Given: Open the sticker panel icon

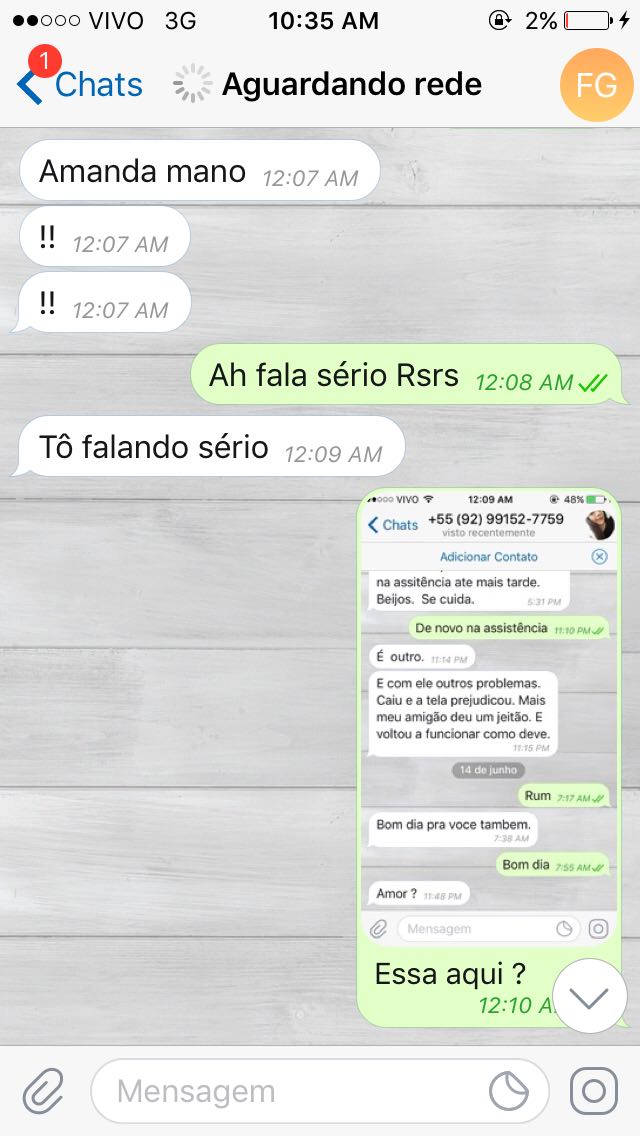Looking at the screenshot, I should [509, 1091].
